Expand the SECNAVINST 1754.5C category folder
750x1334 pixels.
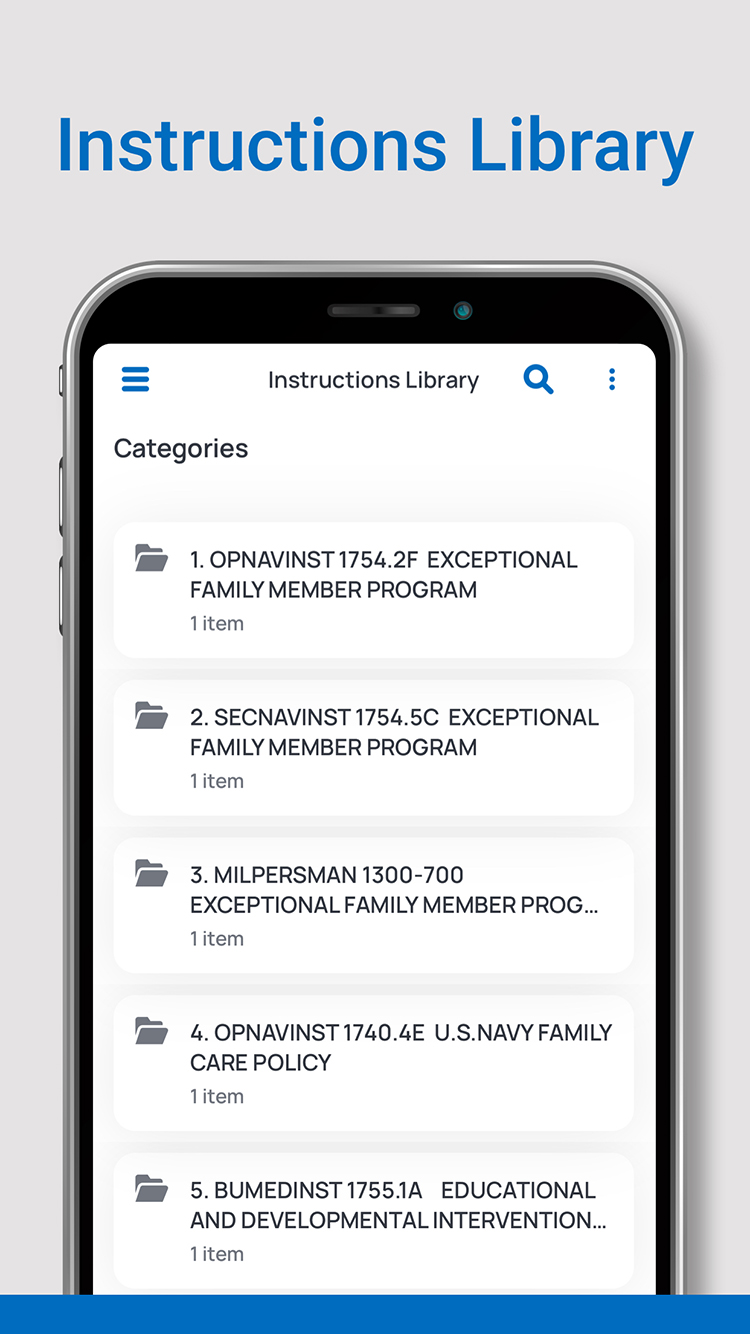[373, 747]
